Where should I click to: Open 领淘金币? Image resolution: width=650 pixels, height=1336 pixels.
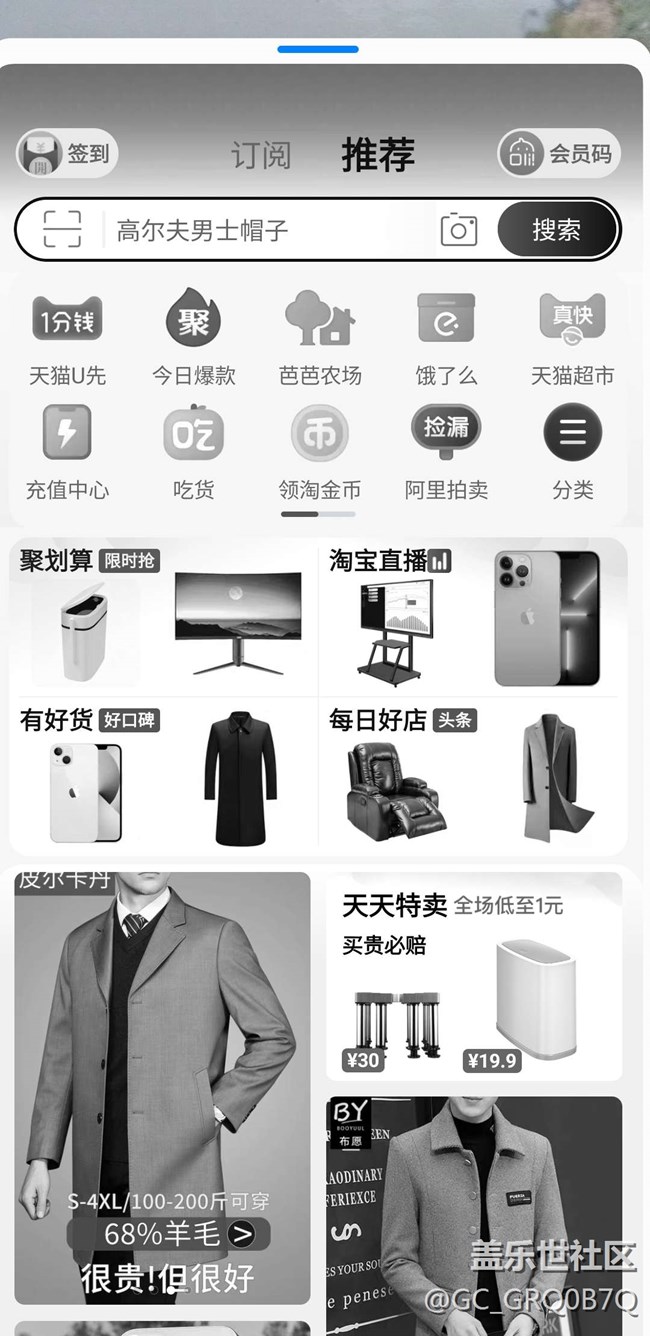pyautogui.click(x=320, y=452)
